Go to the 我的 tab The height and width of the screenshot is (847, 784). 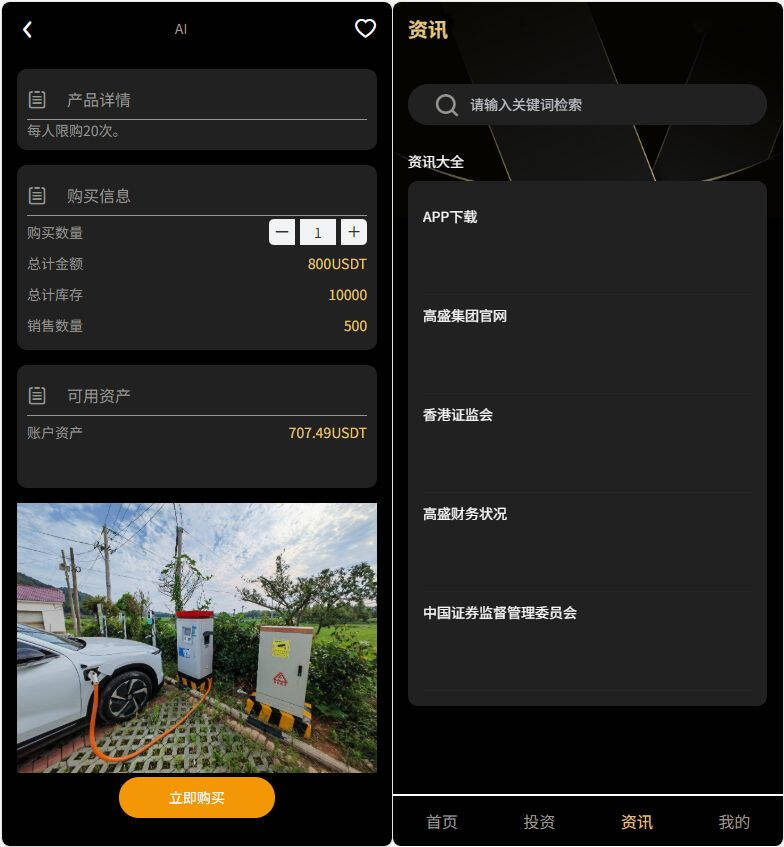(734, 822)
